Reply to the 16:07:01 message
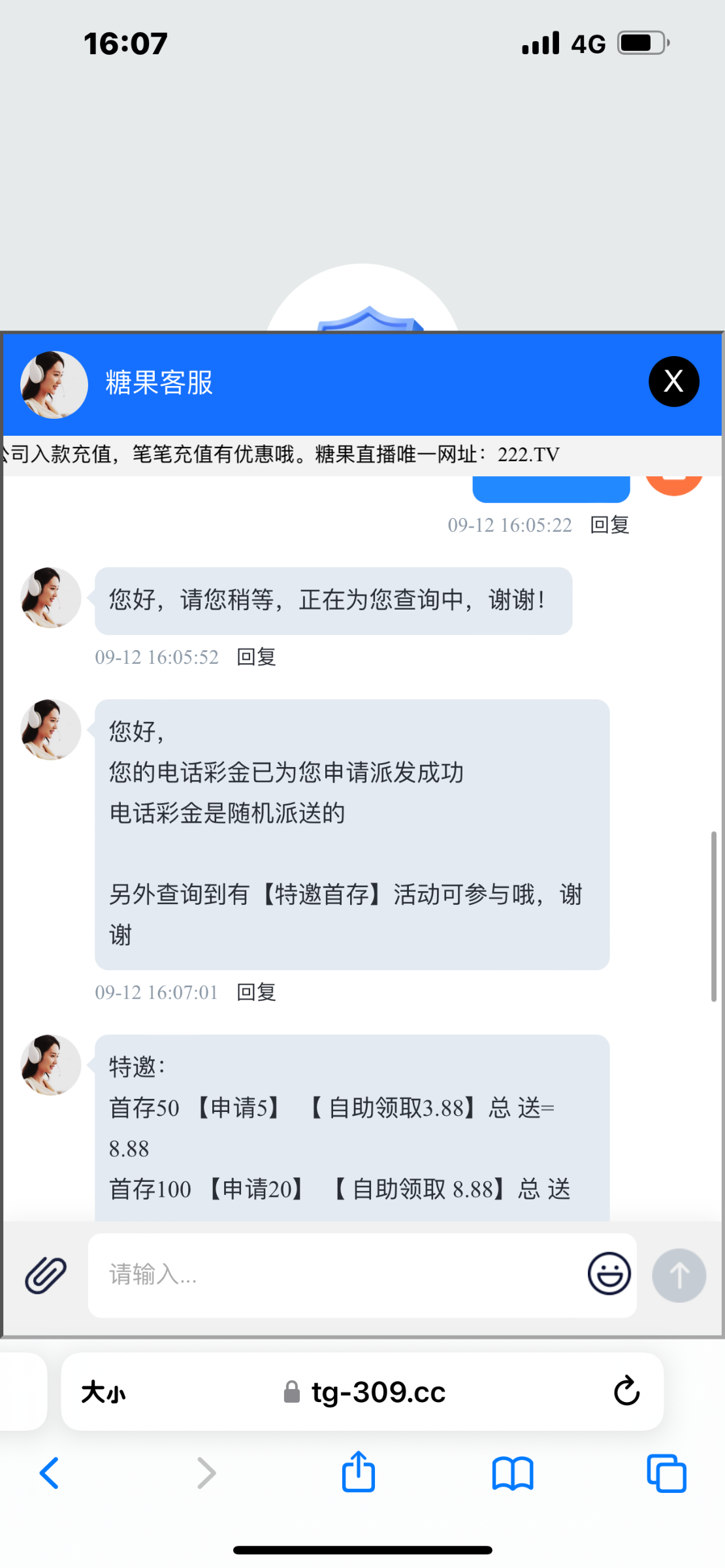The height and width of the screenshot is (1568, 725). 256,992
